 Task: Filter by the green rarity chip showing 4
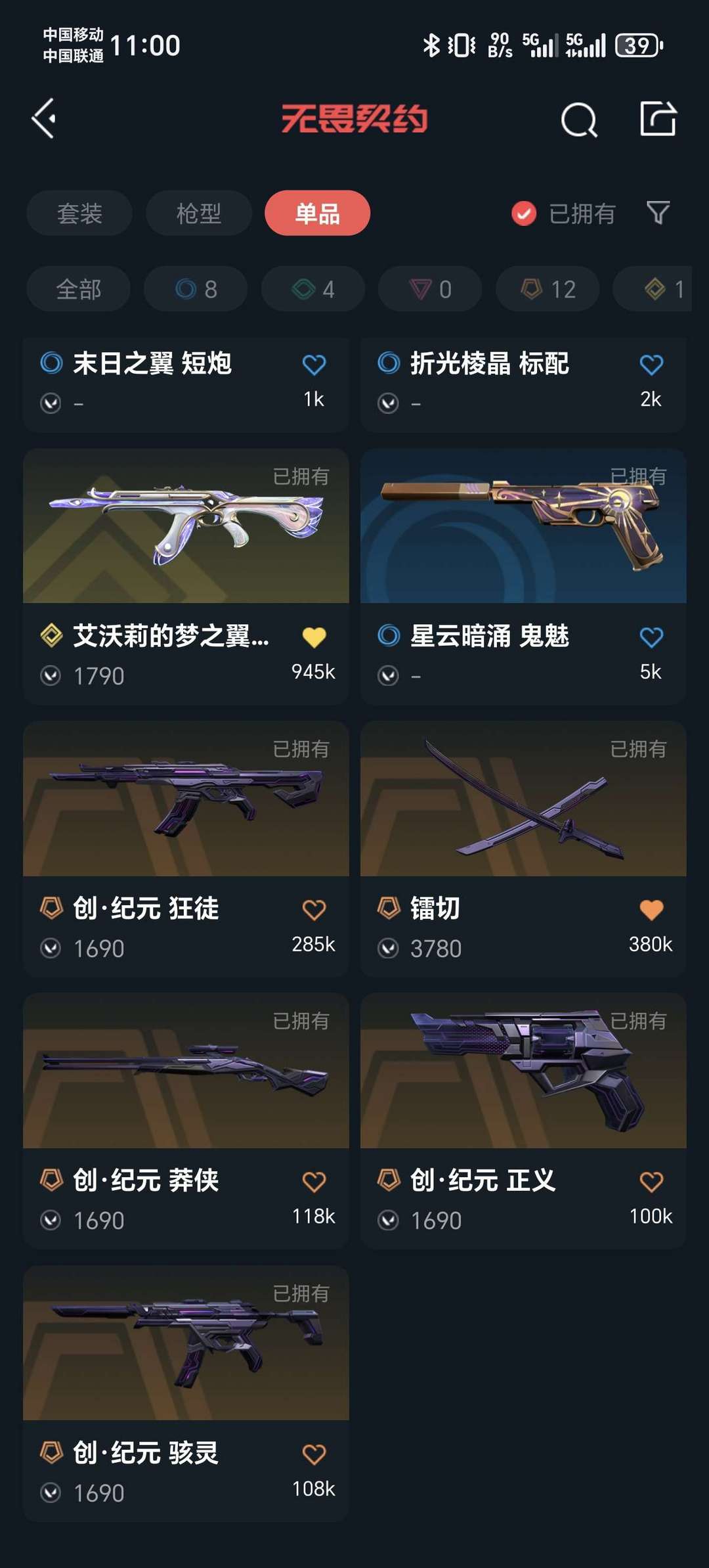[313, 289]
